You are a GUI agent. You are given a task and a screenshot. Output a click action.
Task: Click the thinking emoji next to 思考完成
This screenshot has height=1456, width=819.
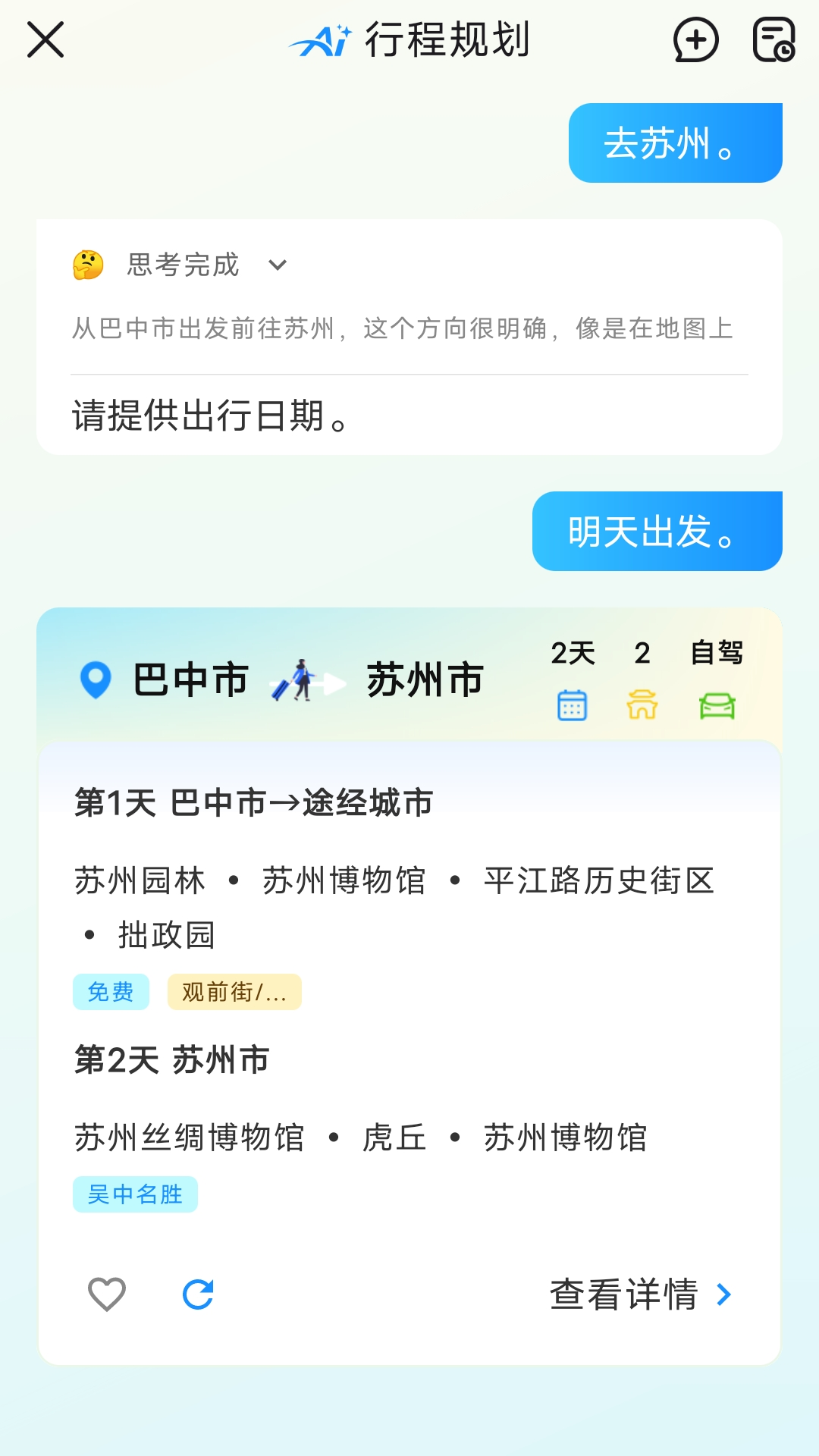86,265
